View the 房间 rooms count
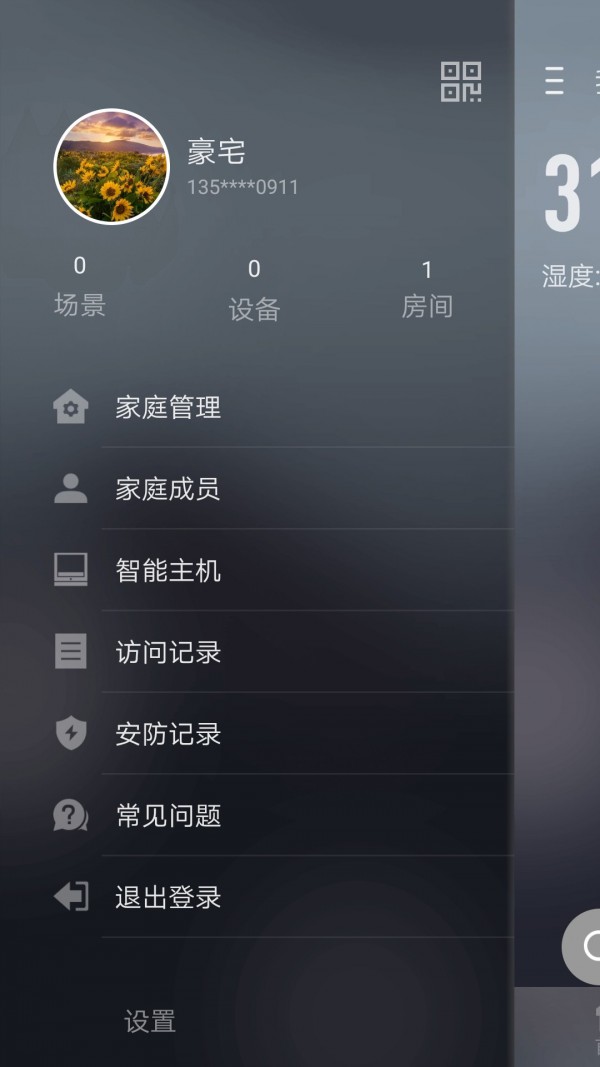Image resolution: width=600 pixels, height=1067 pixels. pyautogui.click(x=427, y=289)
